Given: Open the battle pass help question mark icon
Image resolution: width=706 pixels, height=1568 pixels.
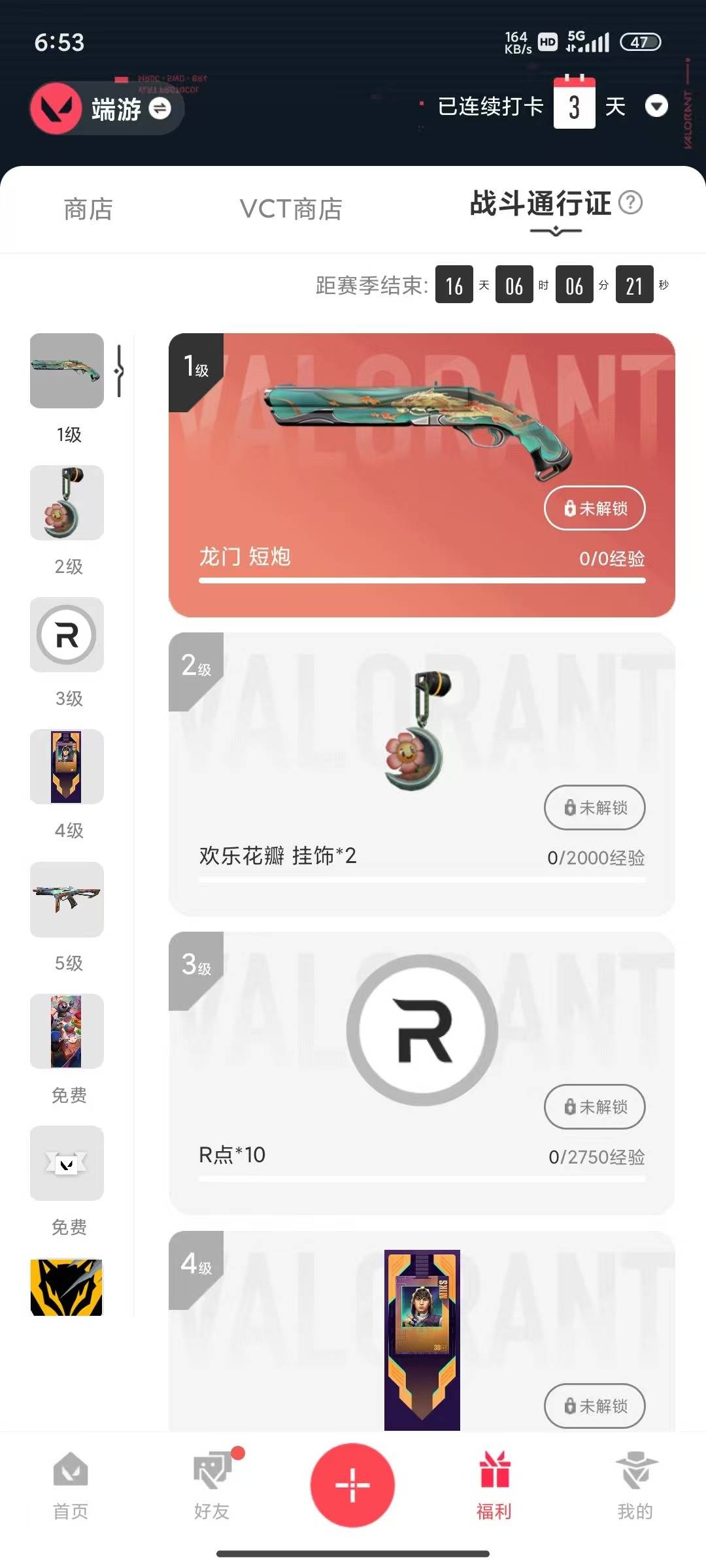Looking at the screenshot, I should pyautogui.click(x=630, y=204).
